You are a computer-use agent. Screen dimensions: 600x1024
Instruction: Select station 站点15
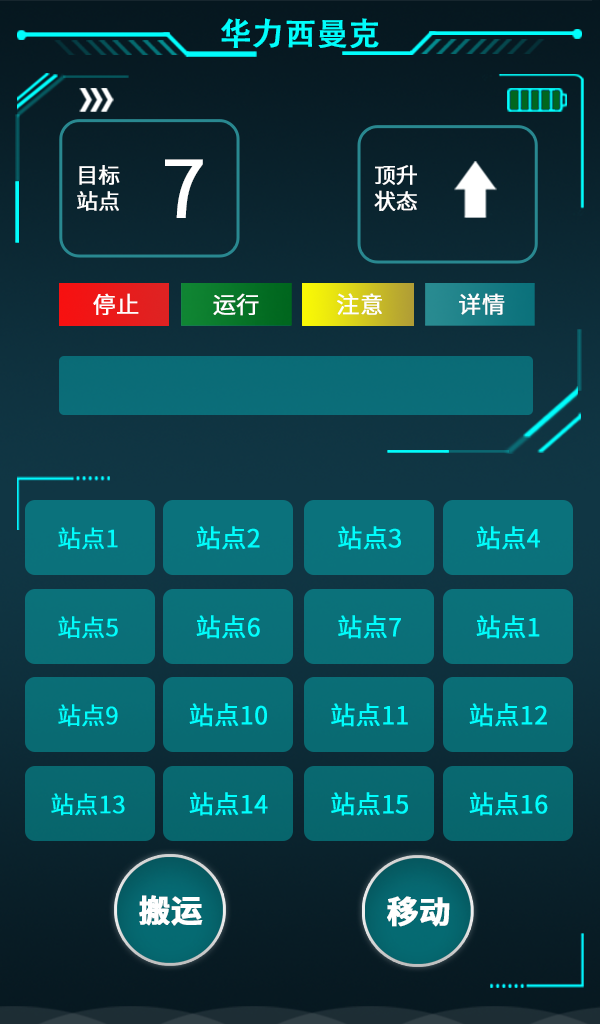[369, 803]
